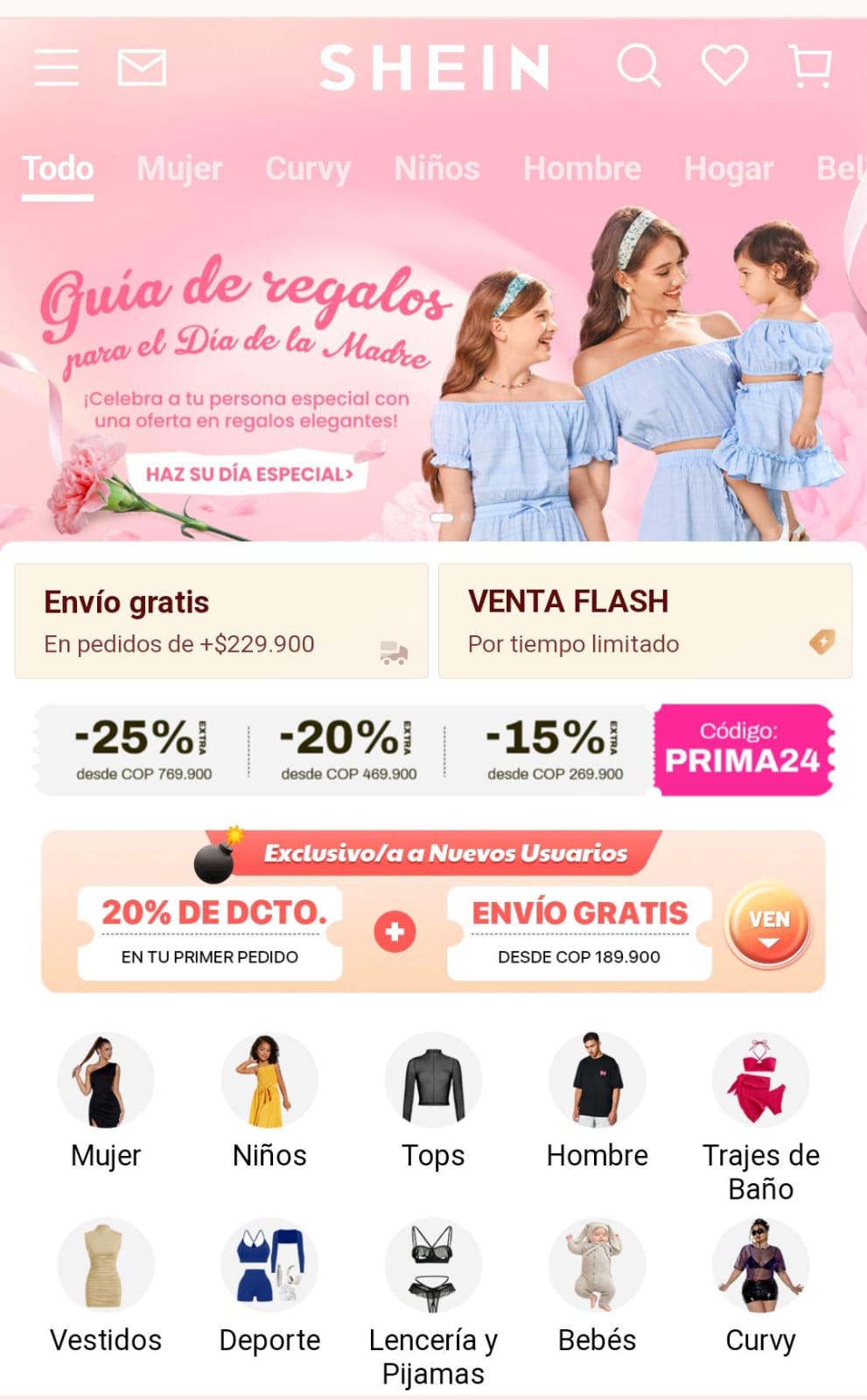Tap the PRIMA24 coupon code
The height and width of the screenshot is (1400, 867).
tap(742, 751)
